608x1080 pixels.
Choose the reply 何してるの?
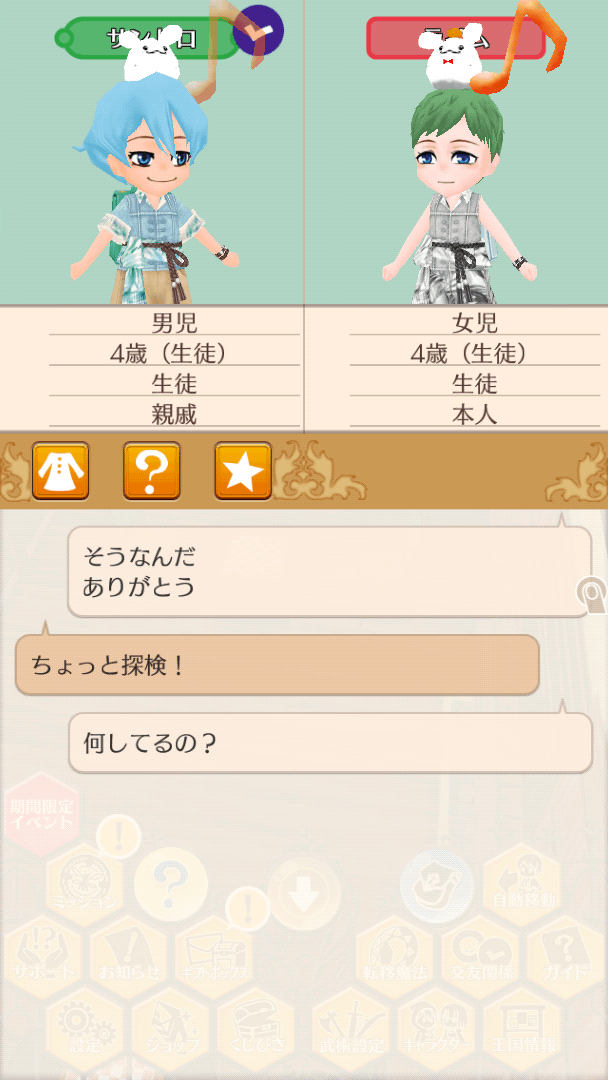329,743
